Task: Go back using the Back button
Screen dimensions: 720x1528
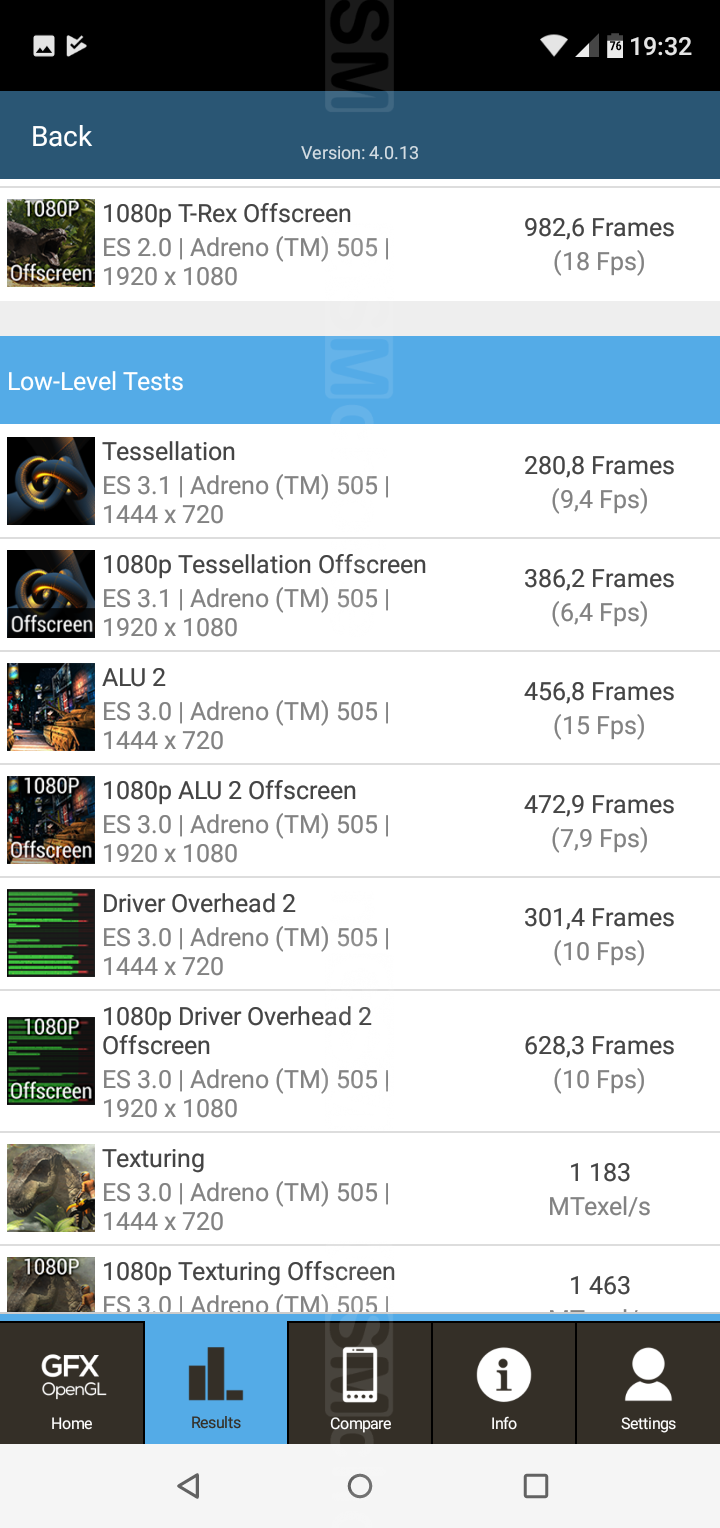Action: 62,136
